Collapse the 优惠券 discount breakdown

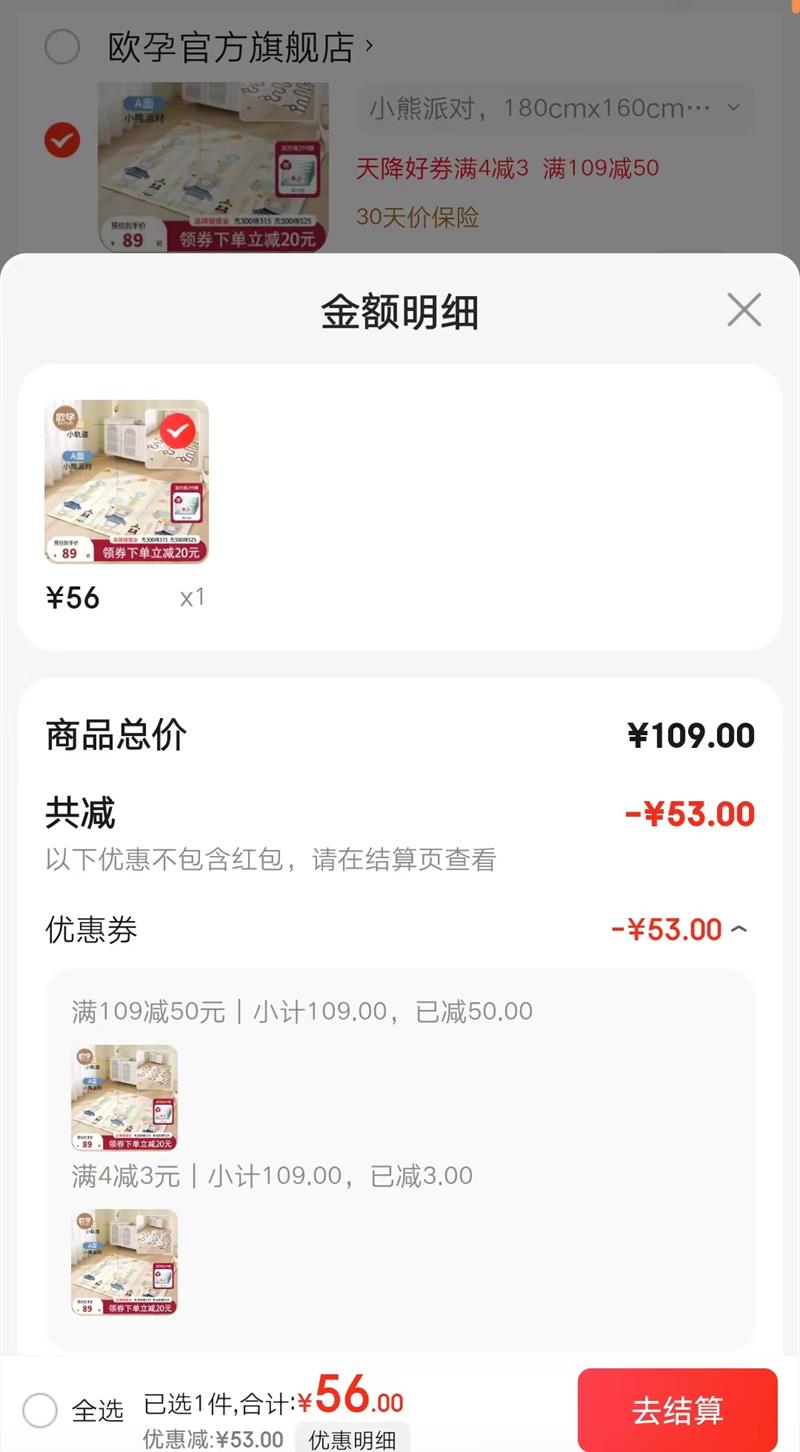(739, 930)
